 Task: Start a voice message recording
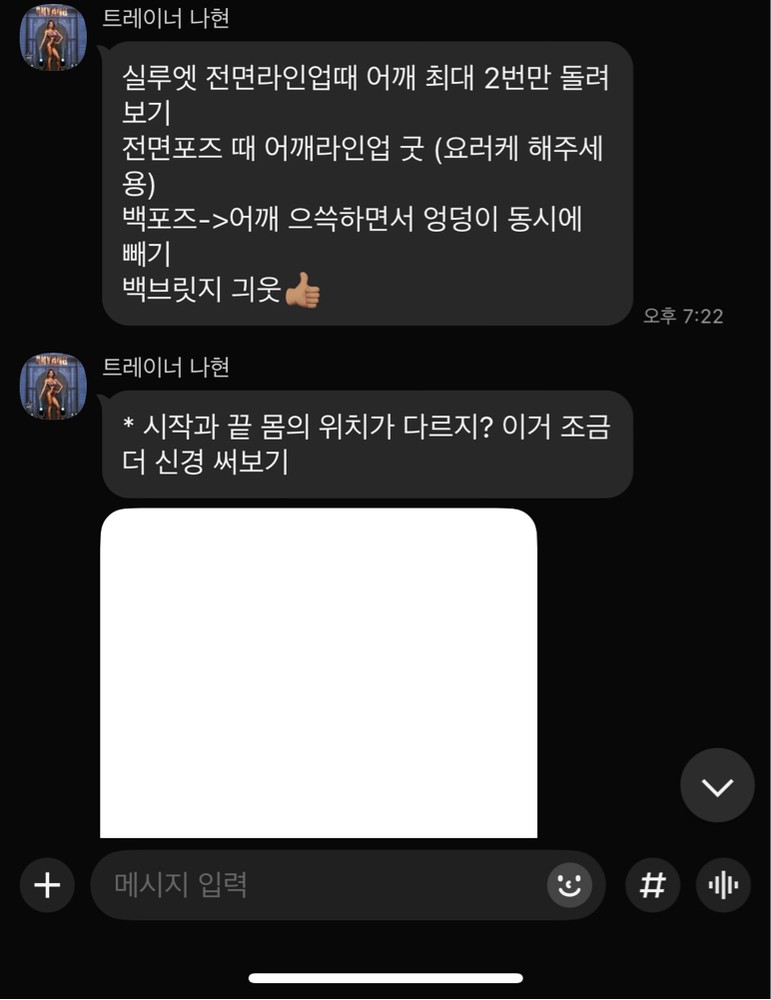coord(723,885)
